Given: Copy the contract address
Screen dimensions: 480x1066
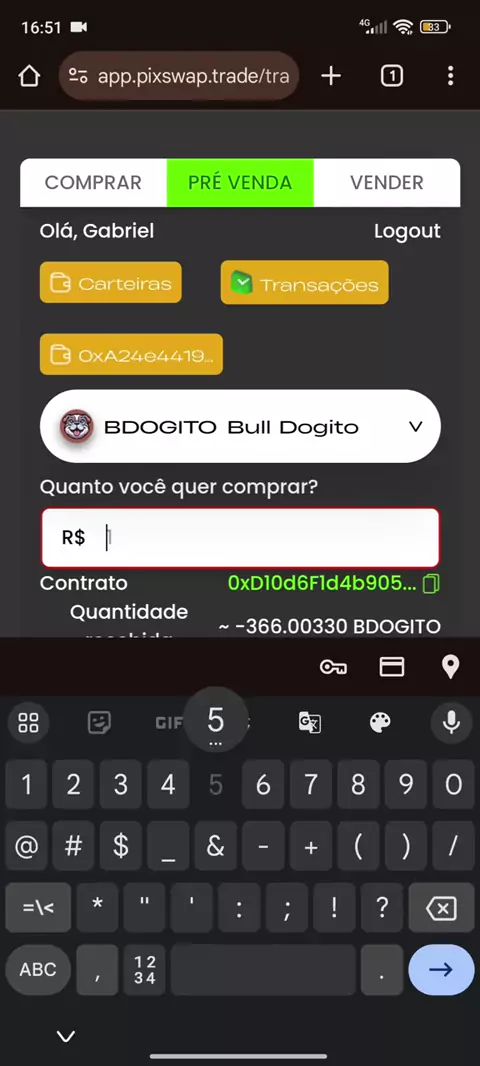Looking at the screenshot, I should 432,583.
